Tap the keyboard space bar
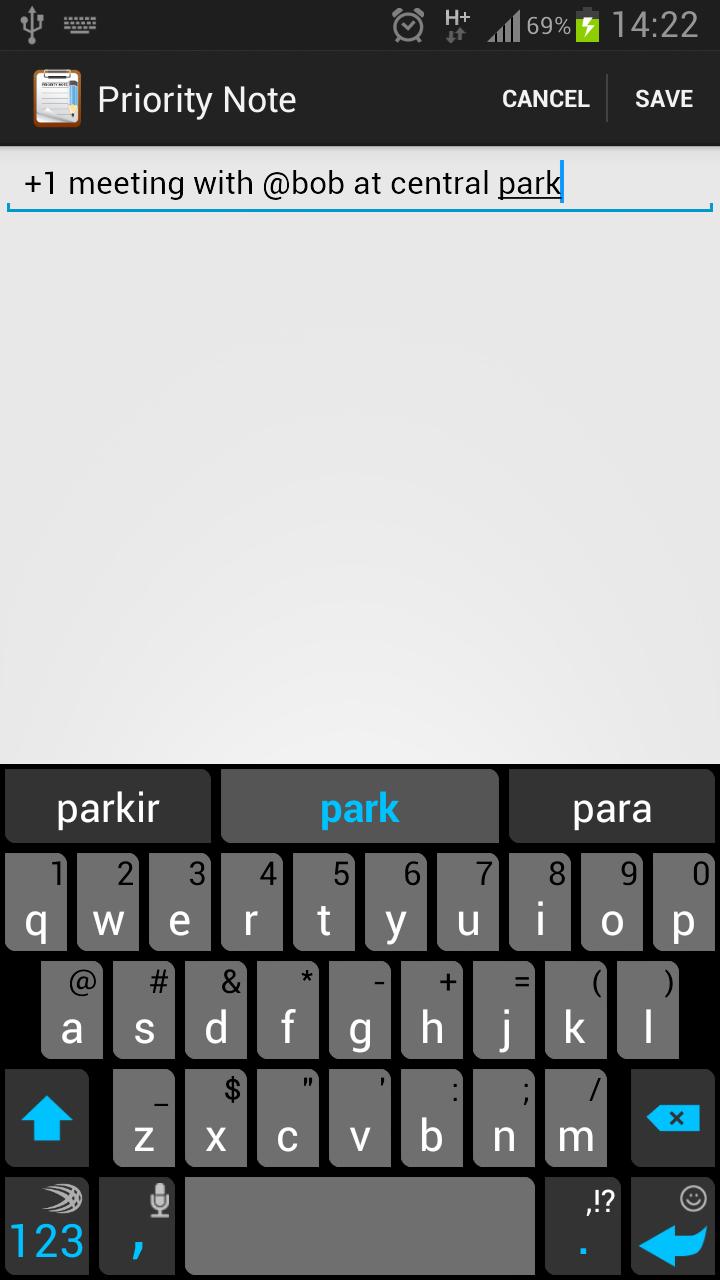Image resolution: width=720 pixels, height=1280 pixels. (x=360, y=1227)
